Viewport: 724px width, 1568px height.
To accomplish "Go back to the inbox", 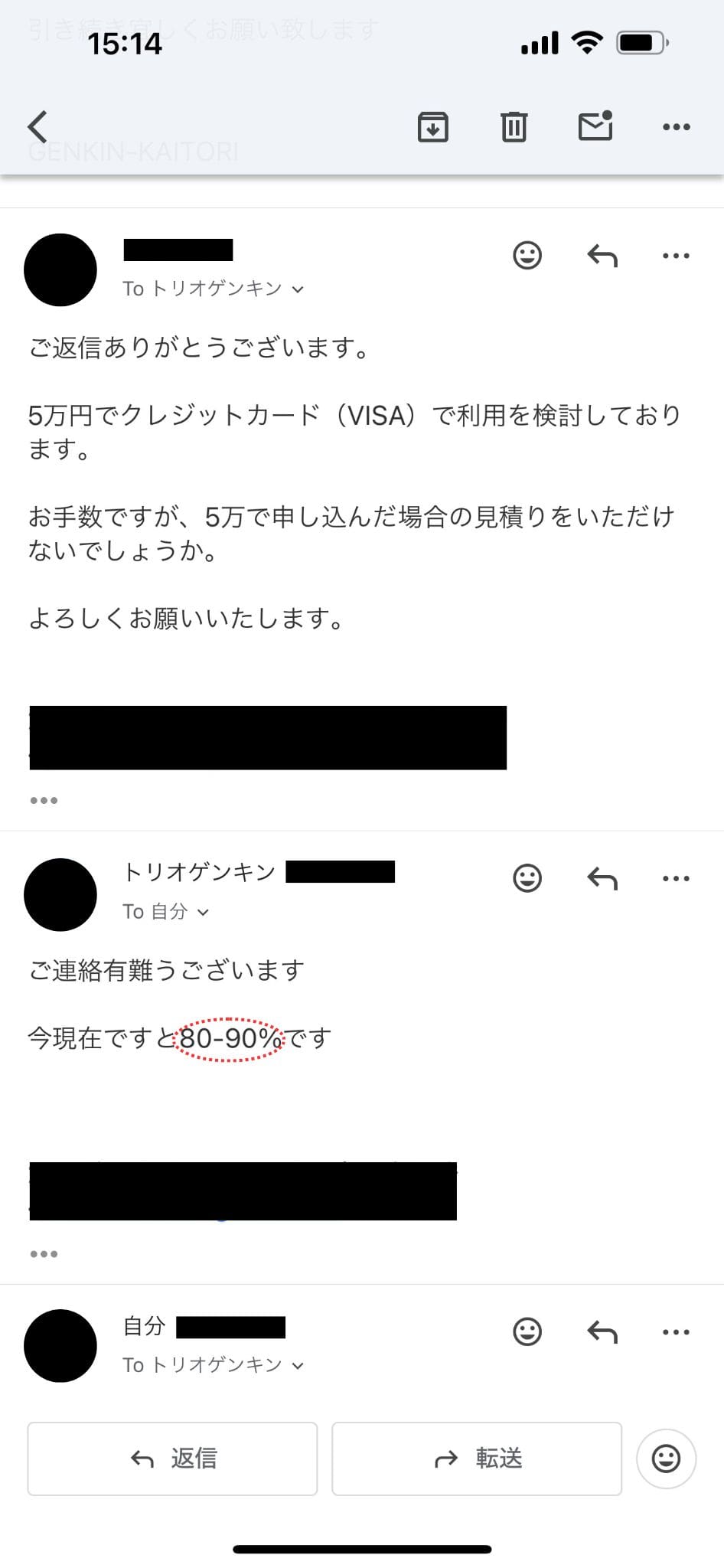I will (38, 126).
